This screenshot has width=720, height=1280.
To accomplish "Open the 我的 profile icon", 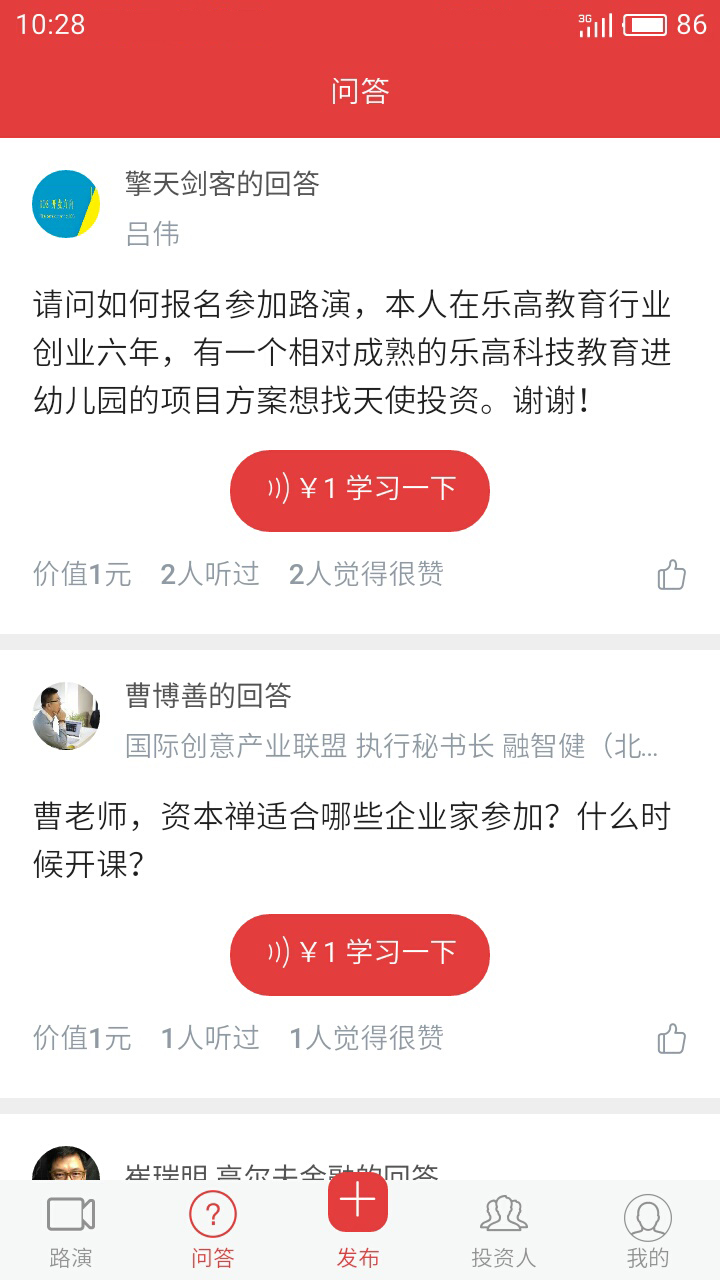I will coord(648,1218).
